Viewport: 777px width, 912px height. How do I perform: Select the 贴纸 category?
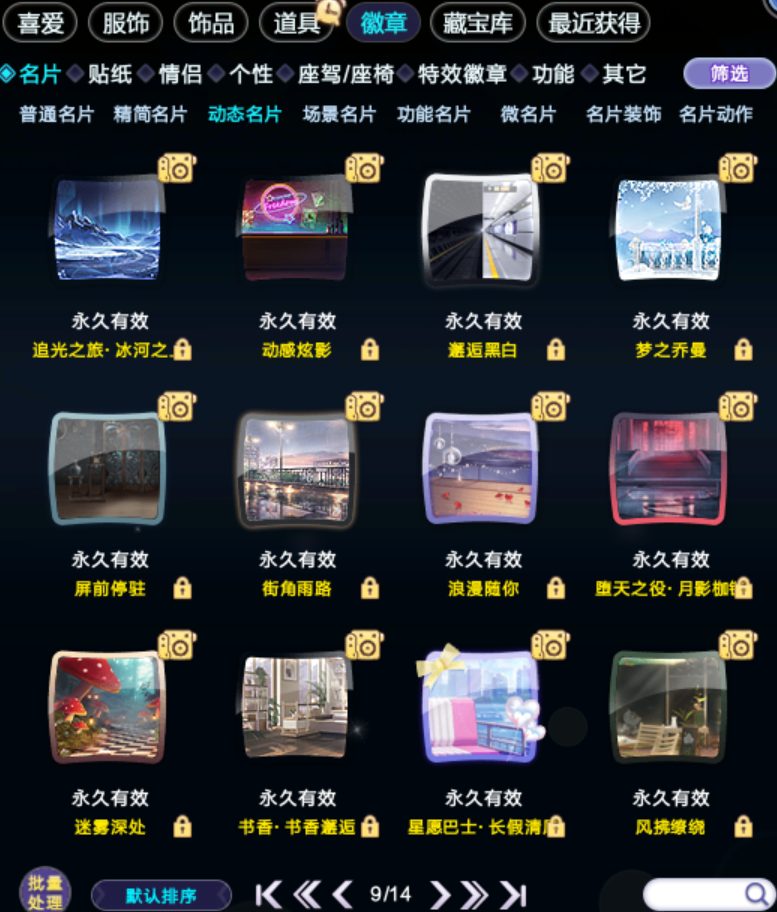coord(110,74)
